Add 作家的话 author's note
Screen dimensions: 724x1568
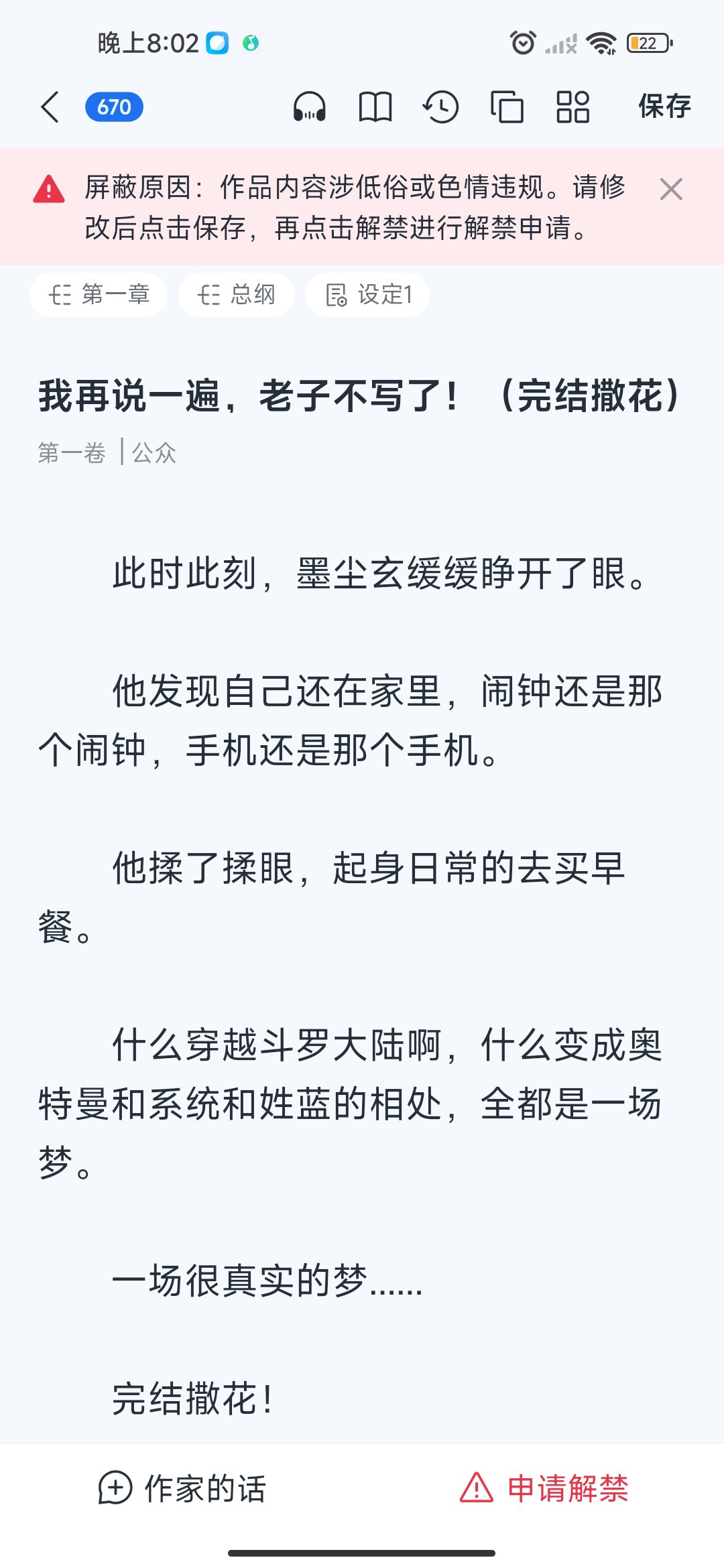[182, 1488]
